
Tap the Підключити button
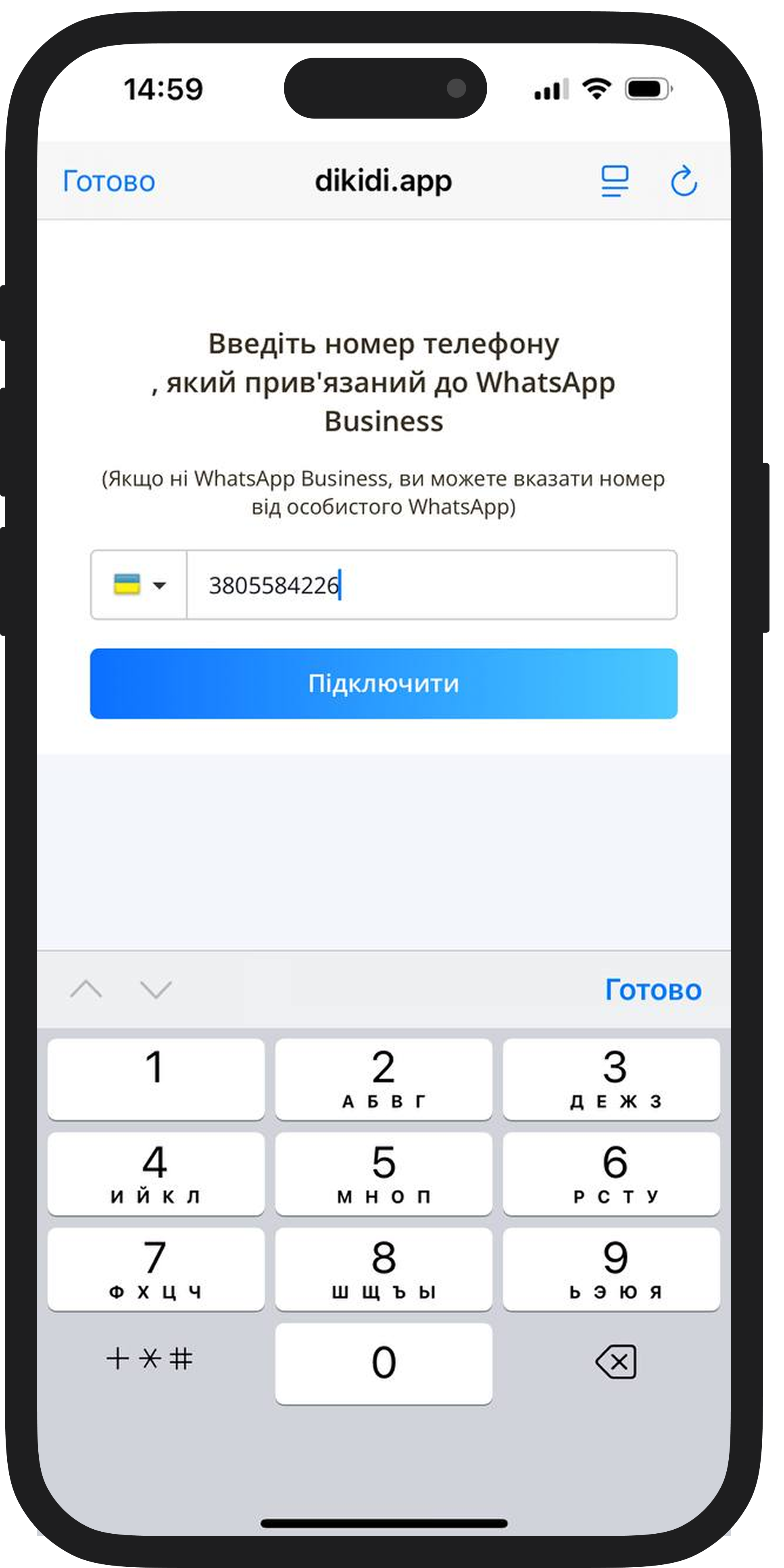tap(384, 684)
